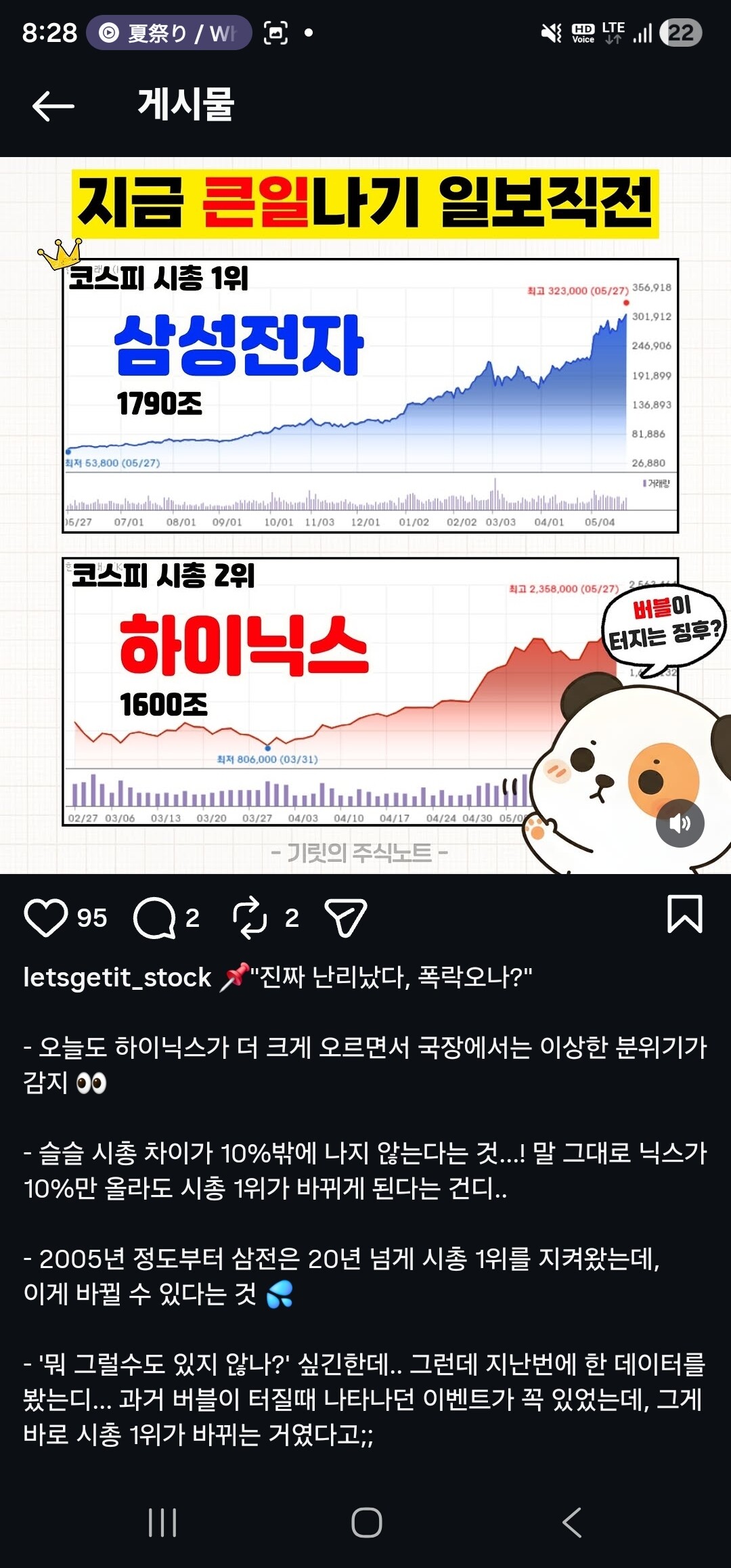Bookmark this post
731x1568 pixels.
(685, 914)
